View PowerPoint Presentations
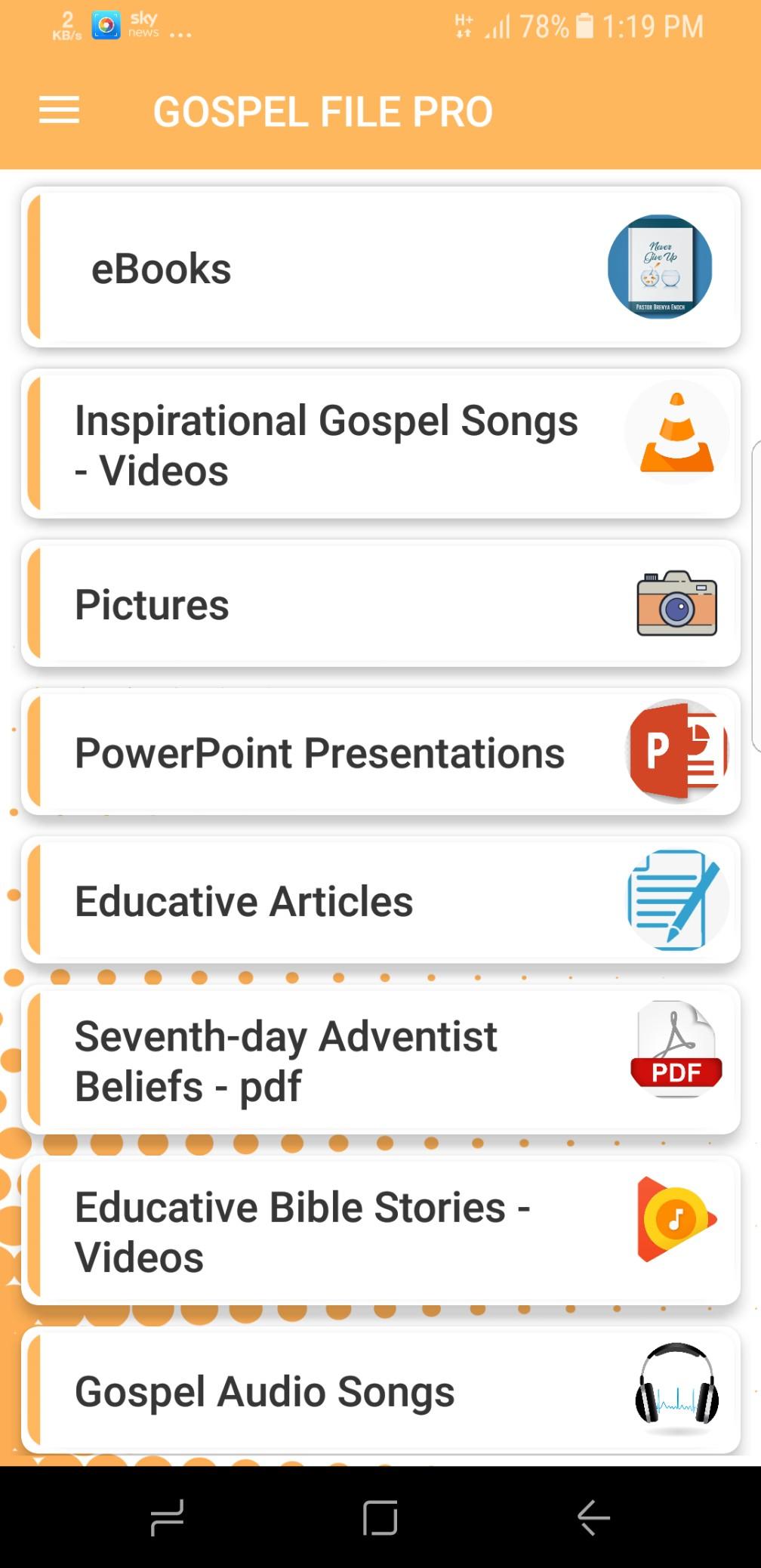The image size is (761, 1568). coord(380,752)
